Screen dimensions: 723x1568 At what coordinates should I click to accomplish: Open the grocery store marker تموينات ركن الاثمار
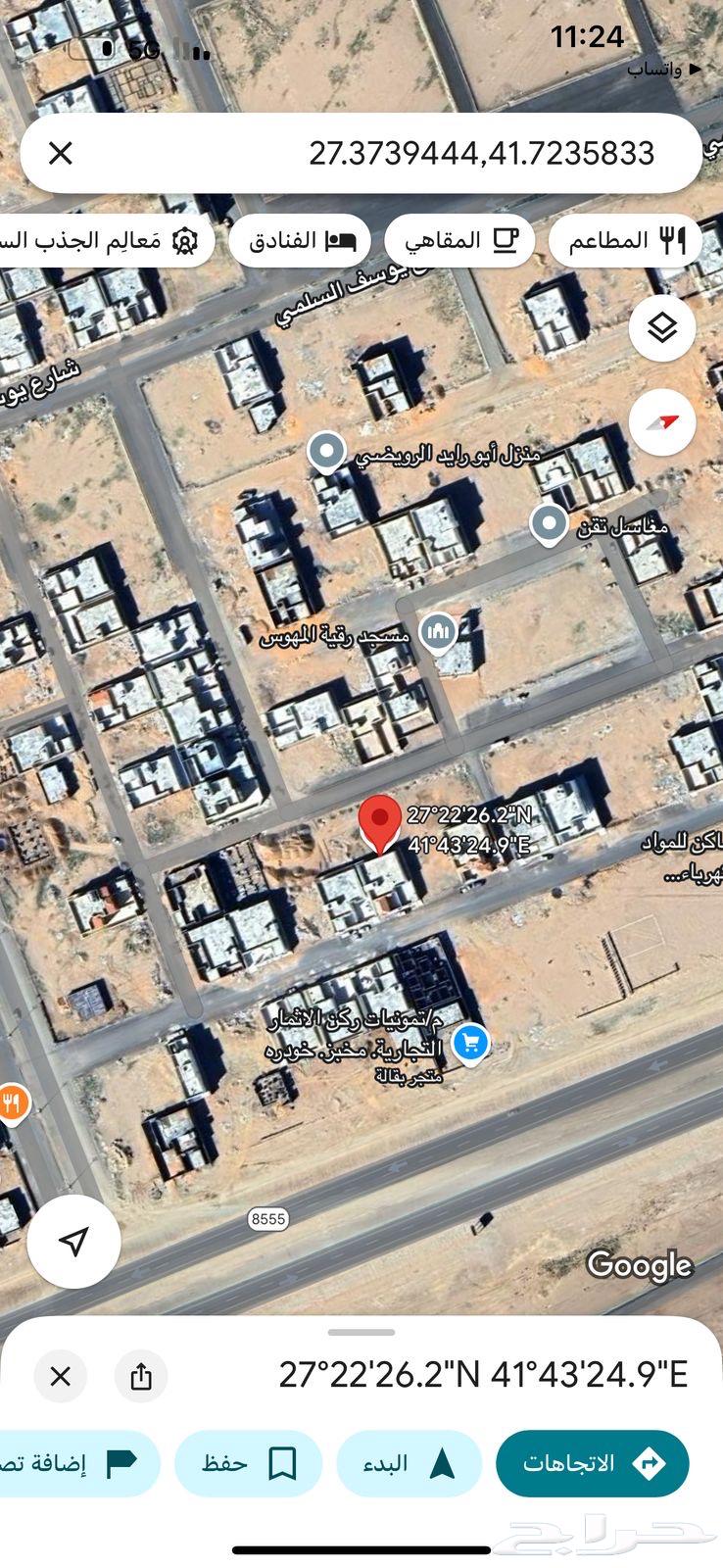[x=471, y=1043]
